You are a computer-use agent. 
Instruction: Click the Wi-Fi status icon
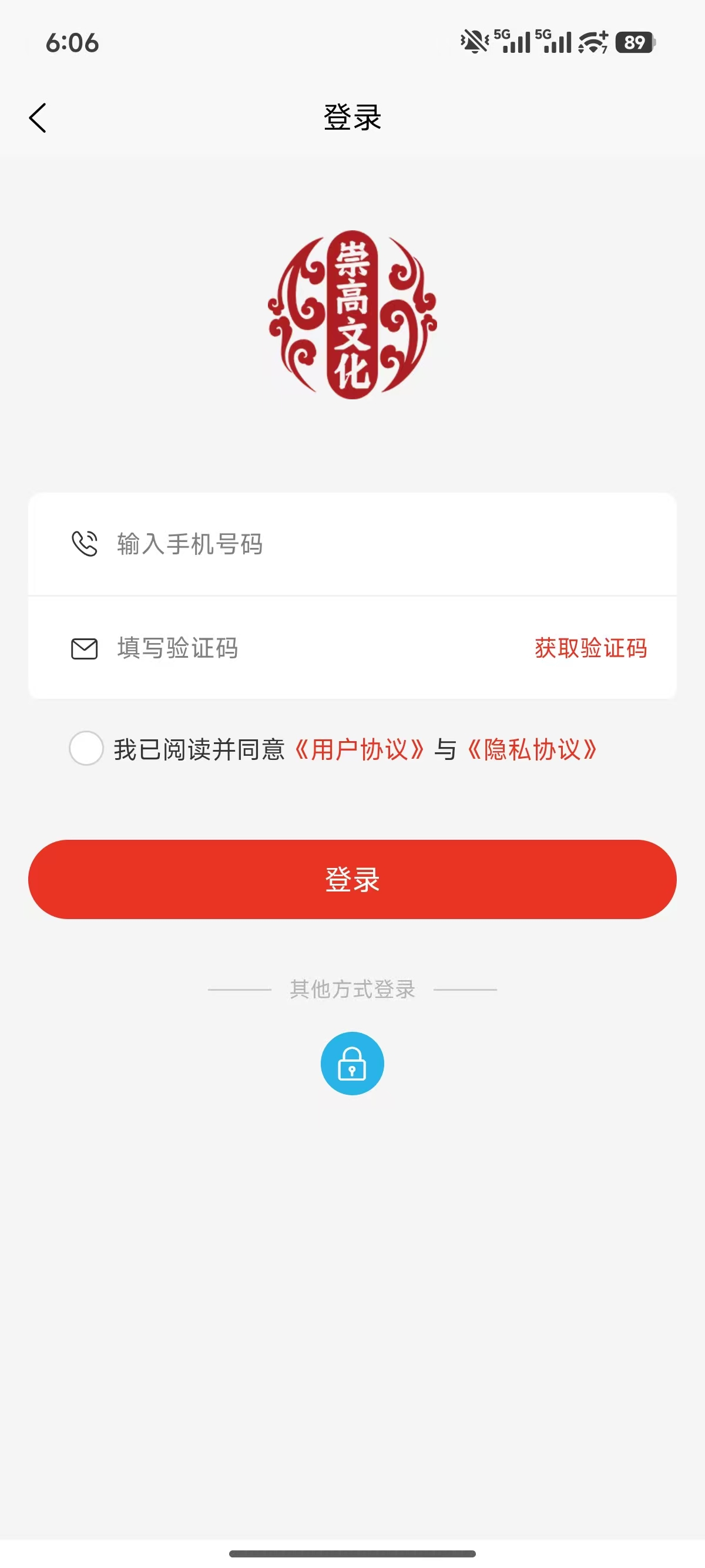[591, 41]
